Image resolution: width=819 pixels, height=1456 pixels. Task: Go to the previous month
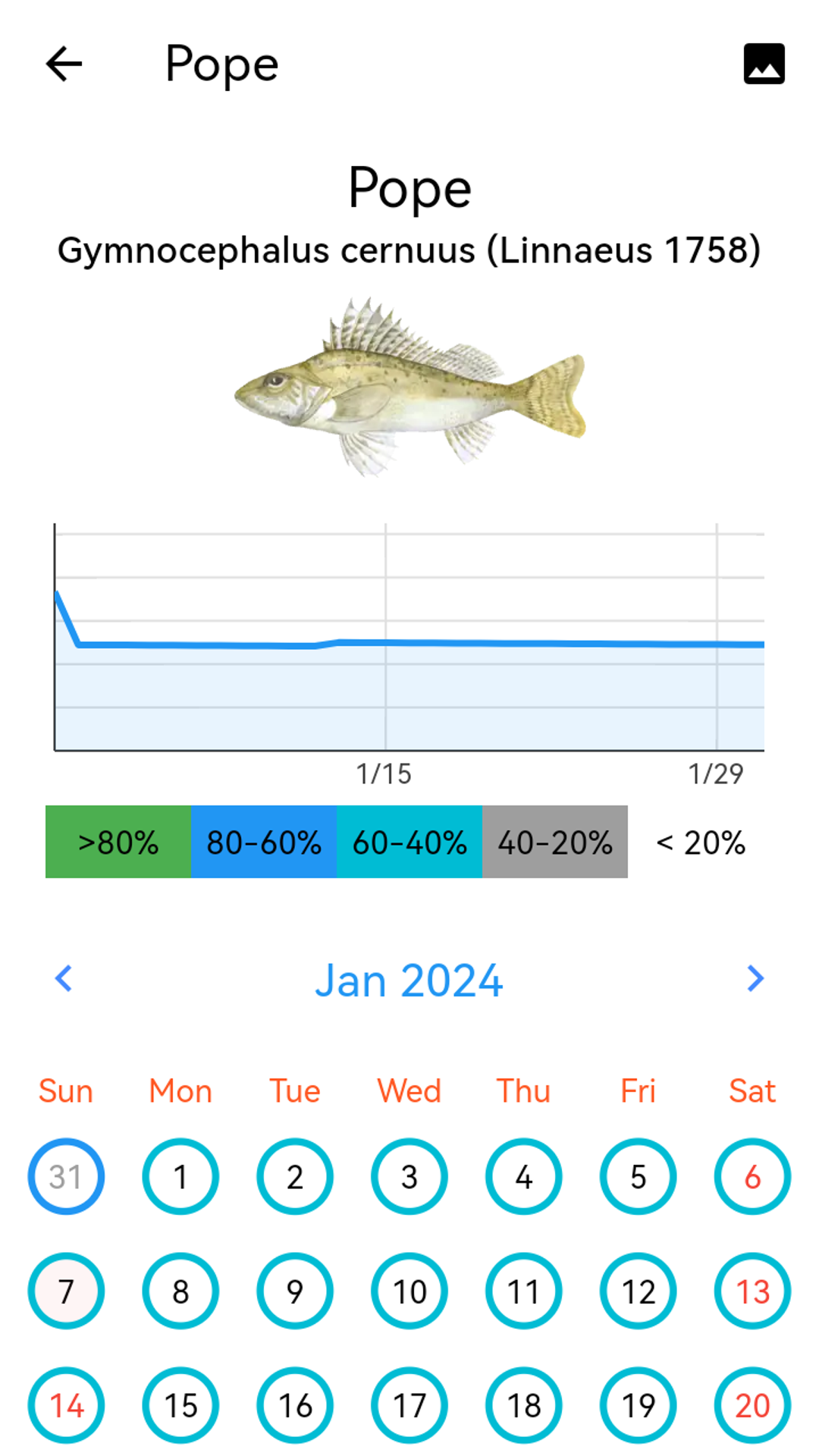point(64,978)
